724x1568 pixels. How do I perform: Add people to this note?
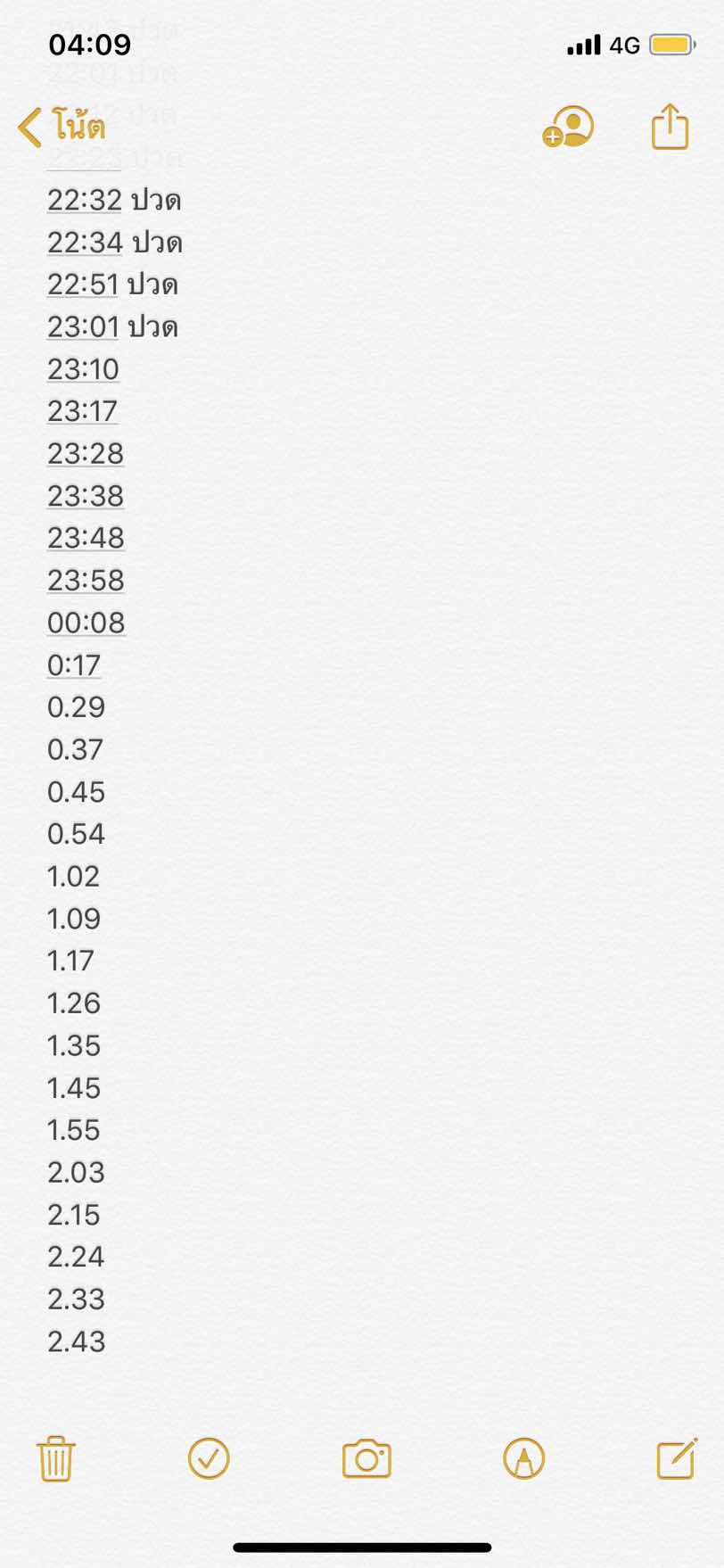coord(568,127)
